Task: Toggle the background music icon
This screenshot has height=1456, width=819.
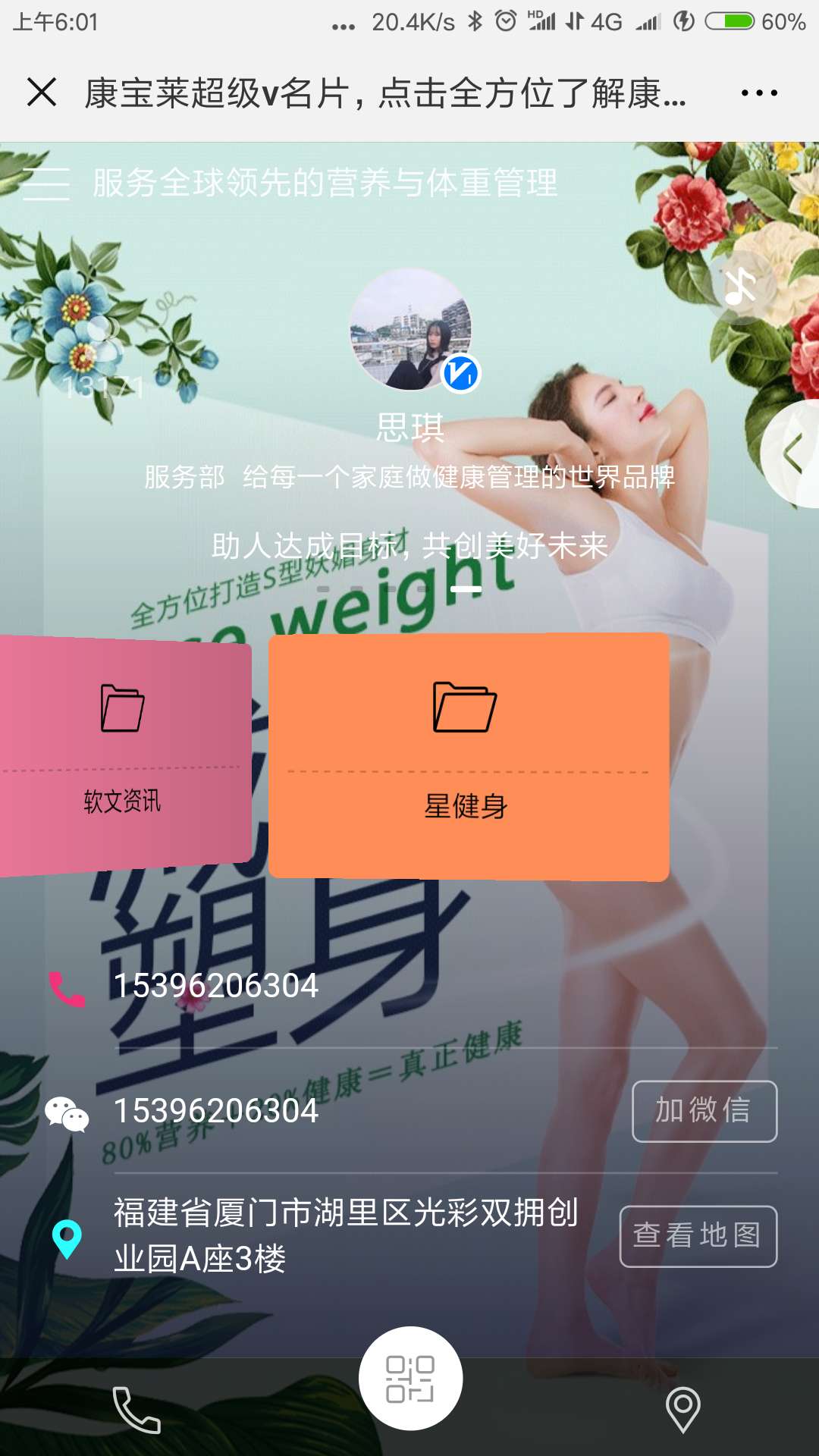Action: (x=741, y=287)
